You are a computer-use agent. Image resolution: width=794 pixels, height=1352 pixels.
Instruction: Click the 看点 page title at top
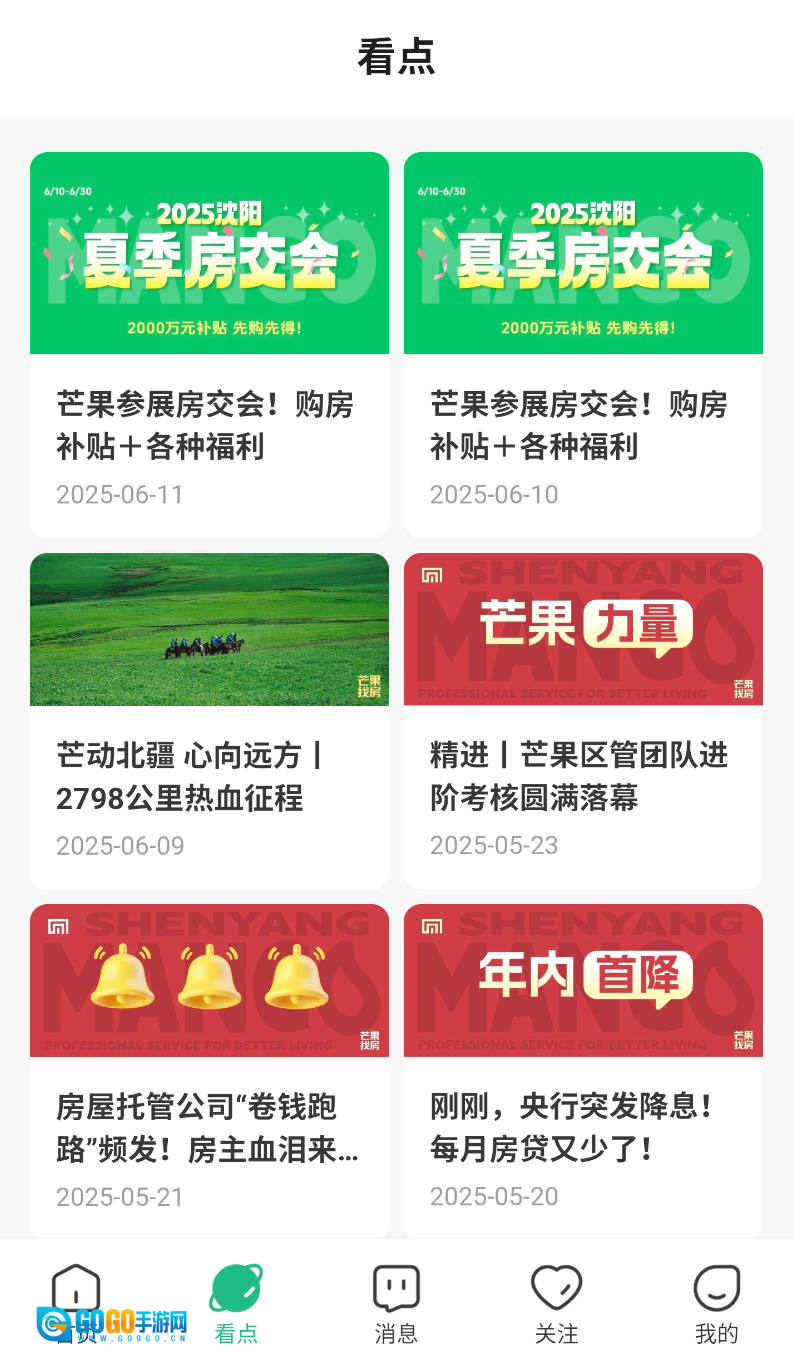pyautogui.click(x=397, y=58)
